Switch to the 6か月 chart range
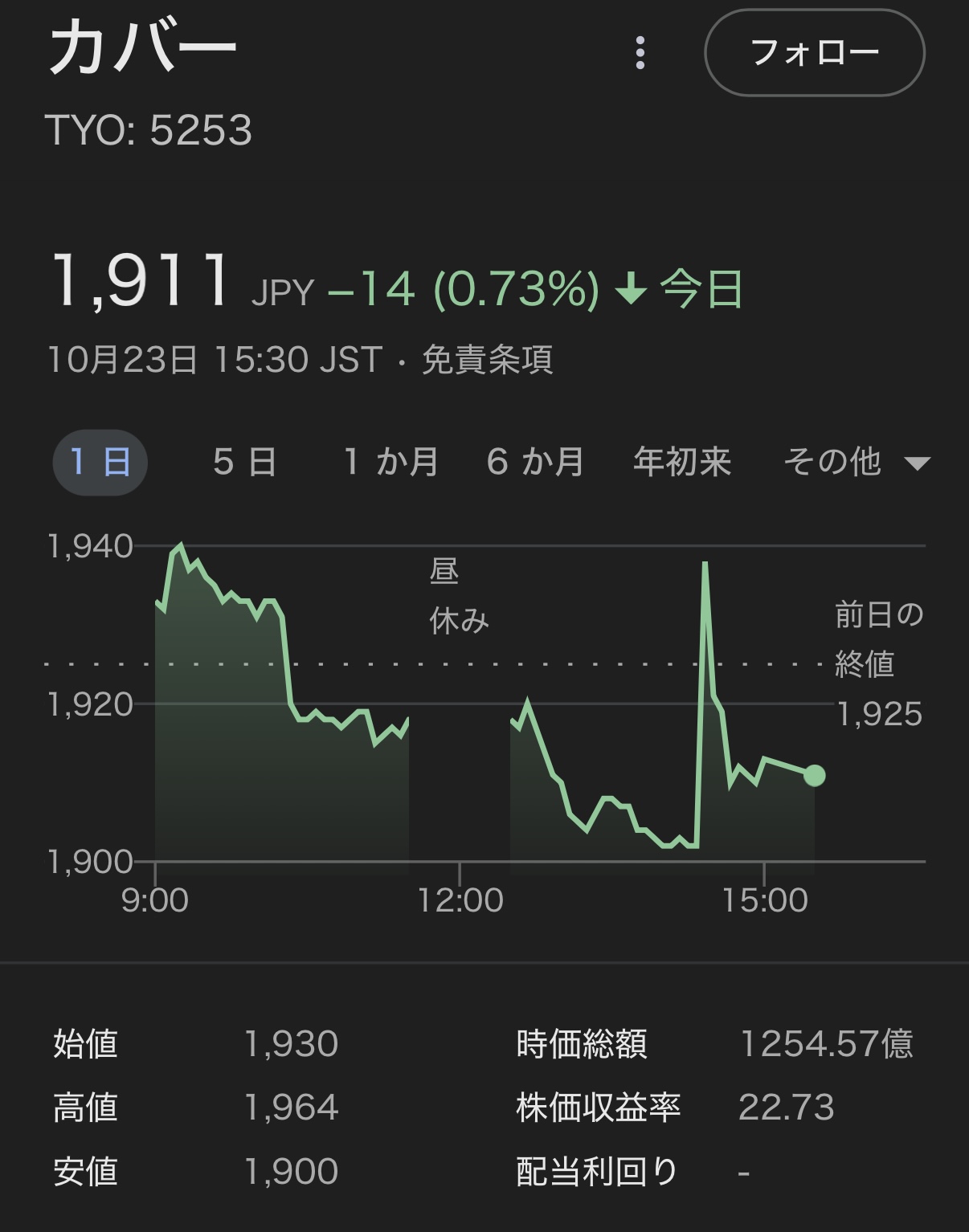Viewport: 969px width, 1232px height. (536, 463)
